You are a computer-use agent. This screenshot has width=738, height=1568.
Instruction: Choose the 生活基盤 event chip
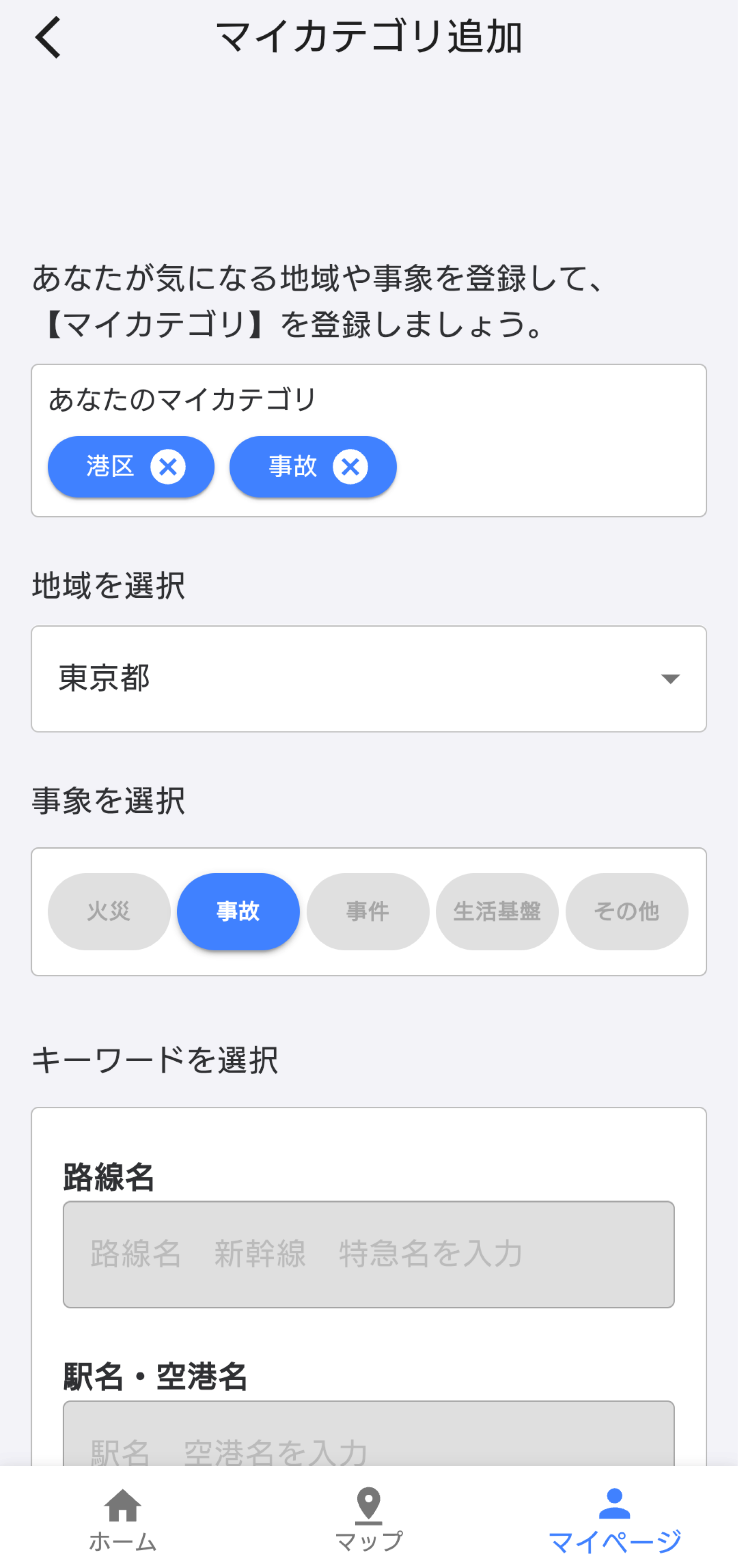[497, 911]
